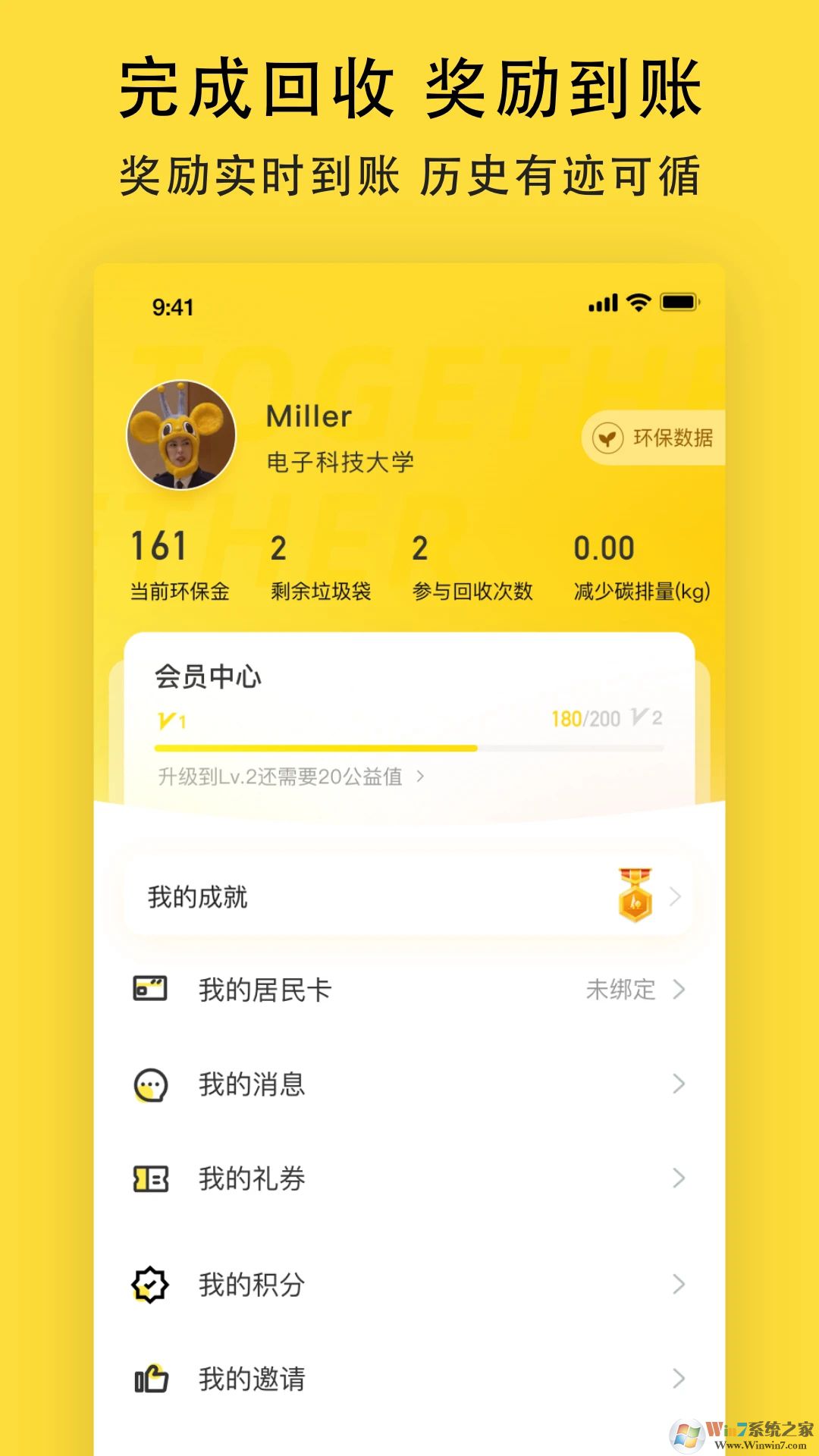Tap Miller's profile avatar photo
The width and height of the screenshot is (819, 1456).
coord(179,435)
